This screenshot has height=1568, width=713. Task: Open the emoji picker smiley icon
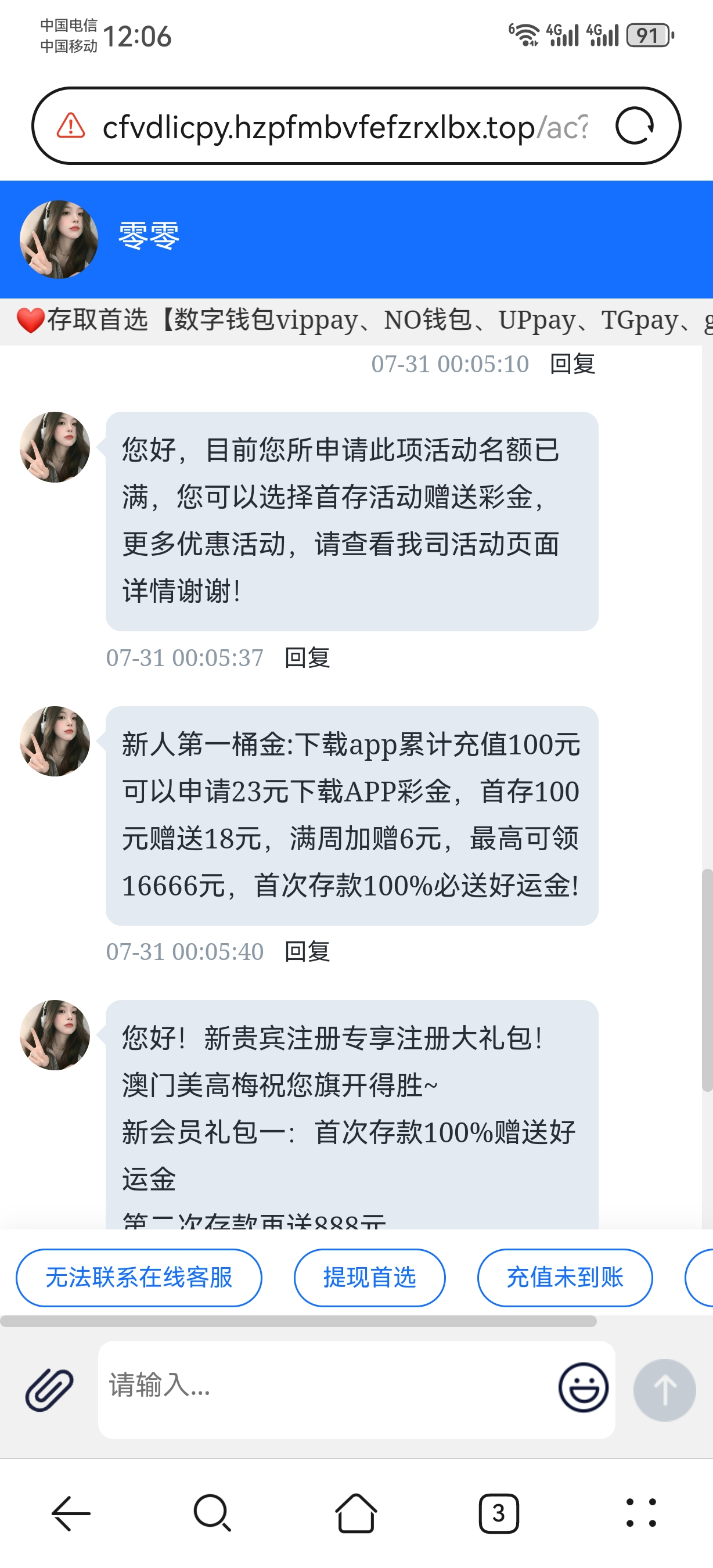point(583,1387)
